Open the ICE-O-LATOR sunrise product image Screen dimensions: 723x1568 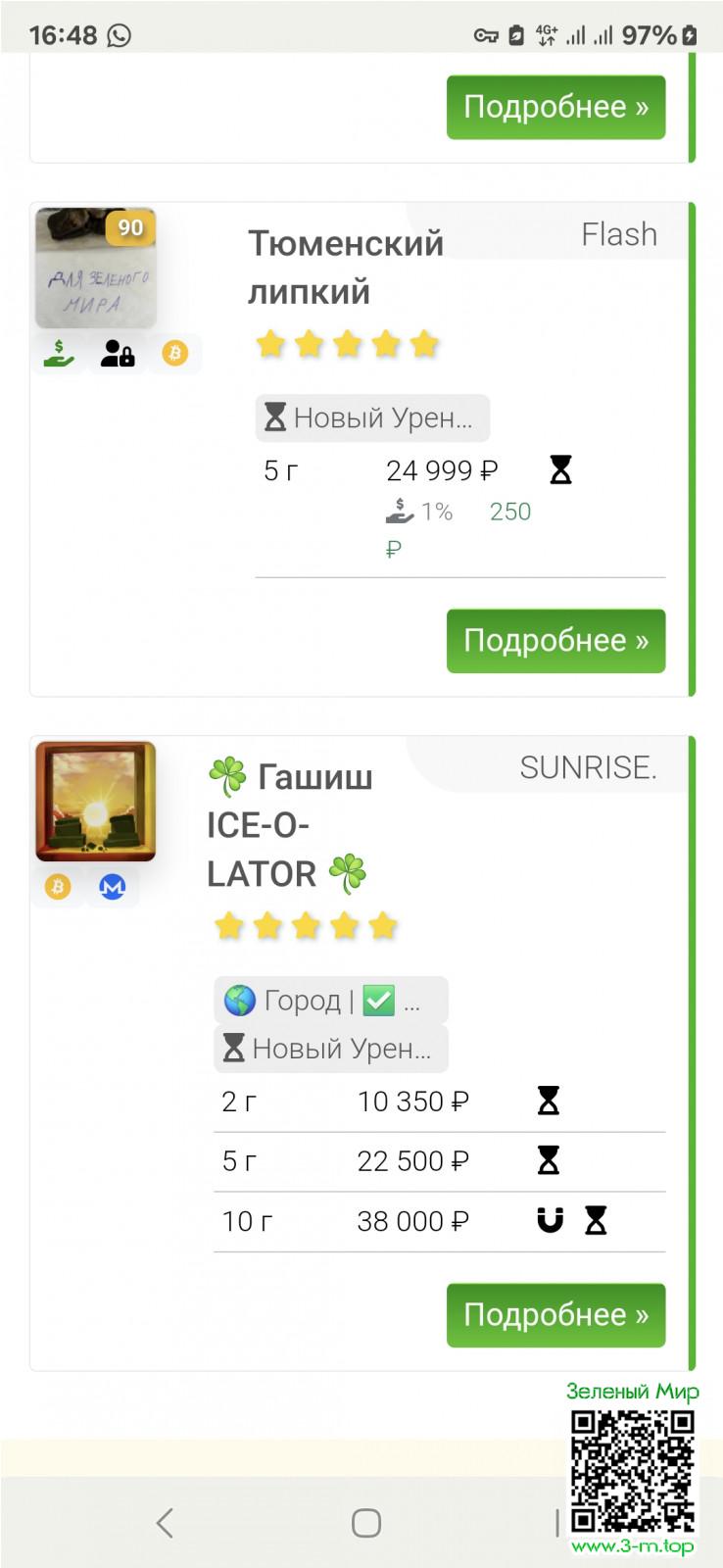click(96, 802)
